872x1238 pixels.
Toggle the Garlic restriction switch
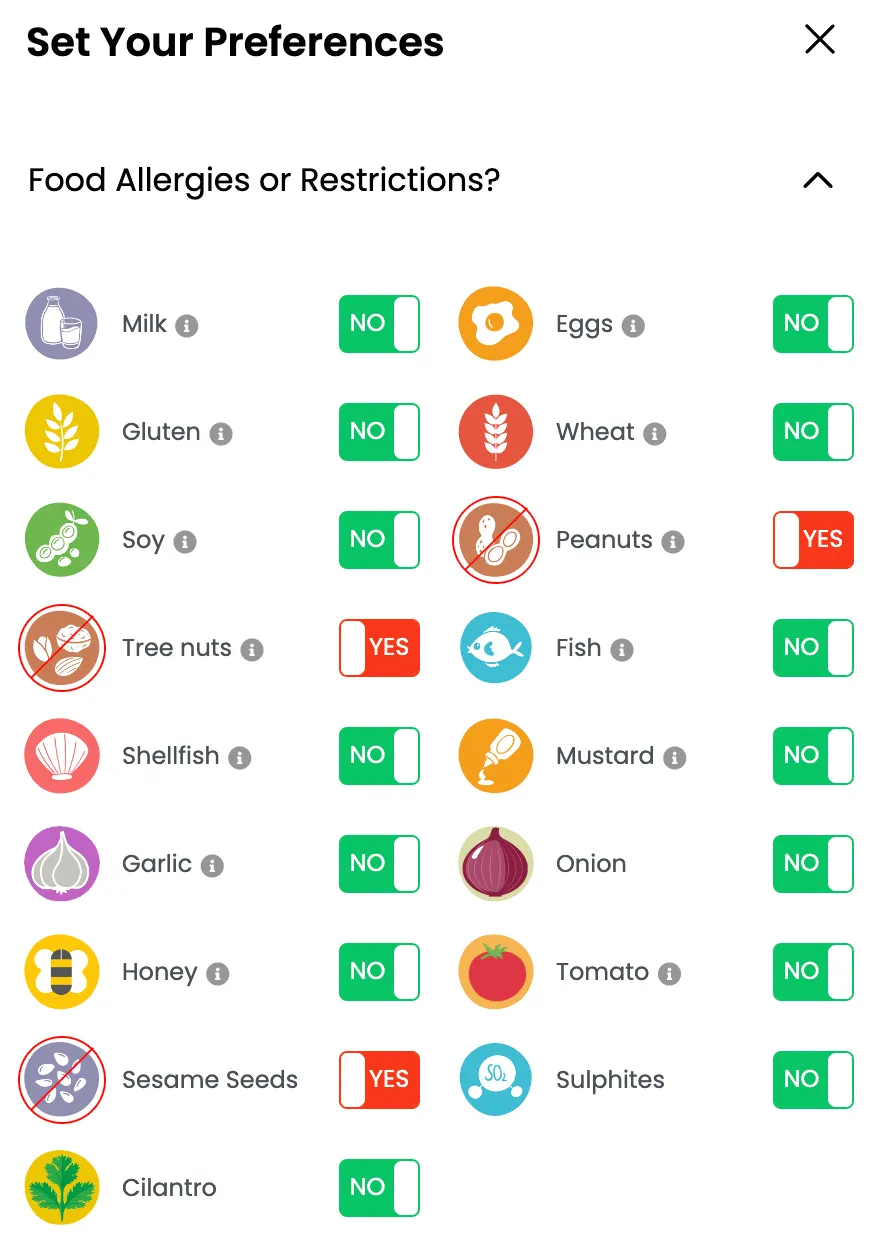click(x=379, y=864)
